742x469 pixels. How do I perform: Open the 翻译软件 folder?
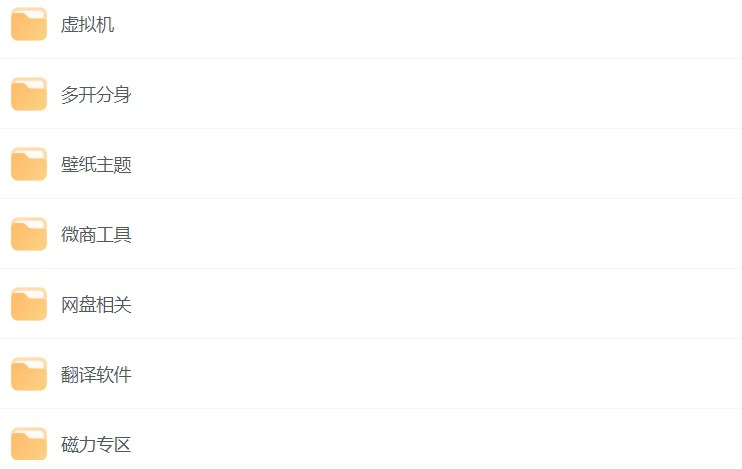96,375
